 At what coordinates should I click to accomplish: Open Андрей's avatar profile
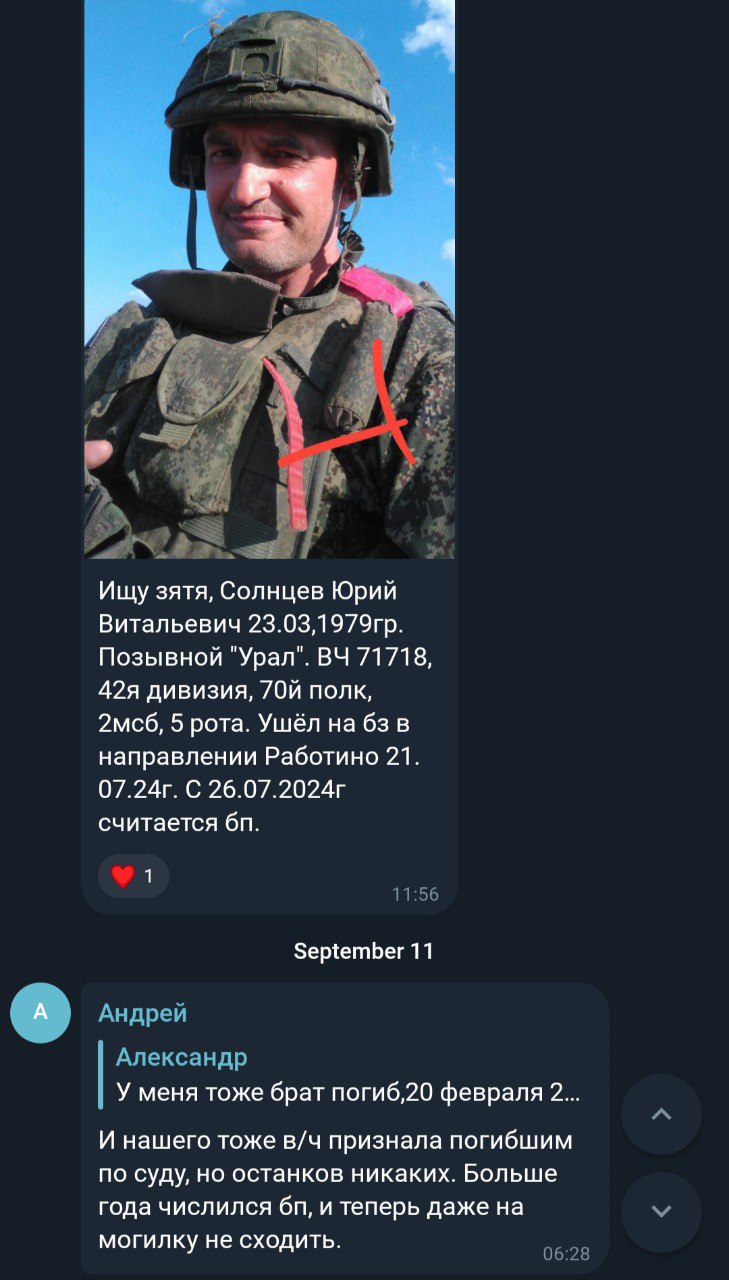40,1012
